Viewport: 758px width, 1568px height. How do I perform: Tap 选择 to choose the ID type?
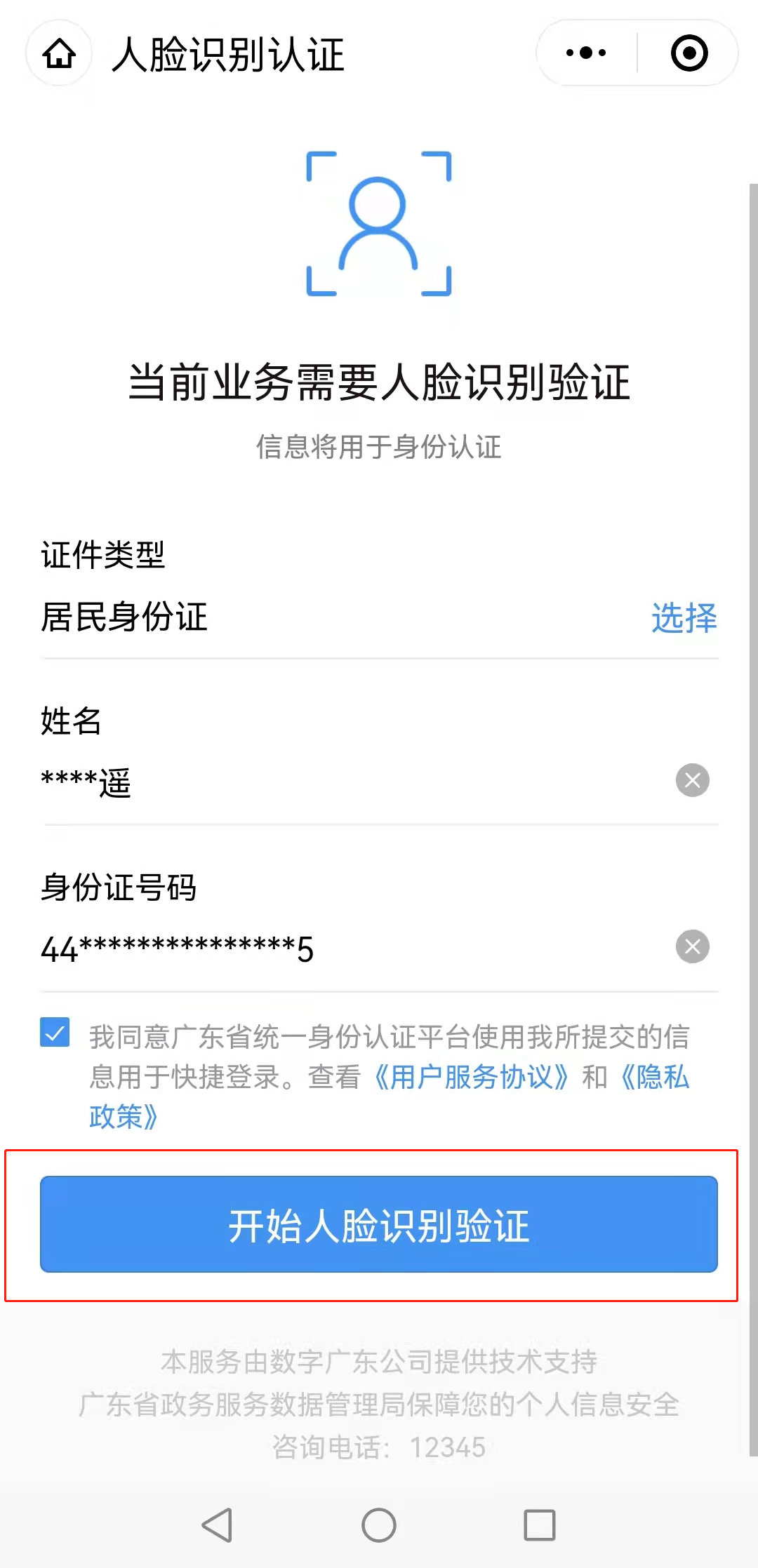(x=684, y=618)
